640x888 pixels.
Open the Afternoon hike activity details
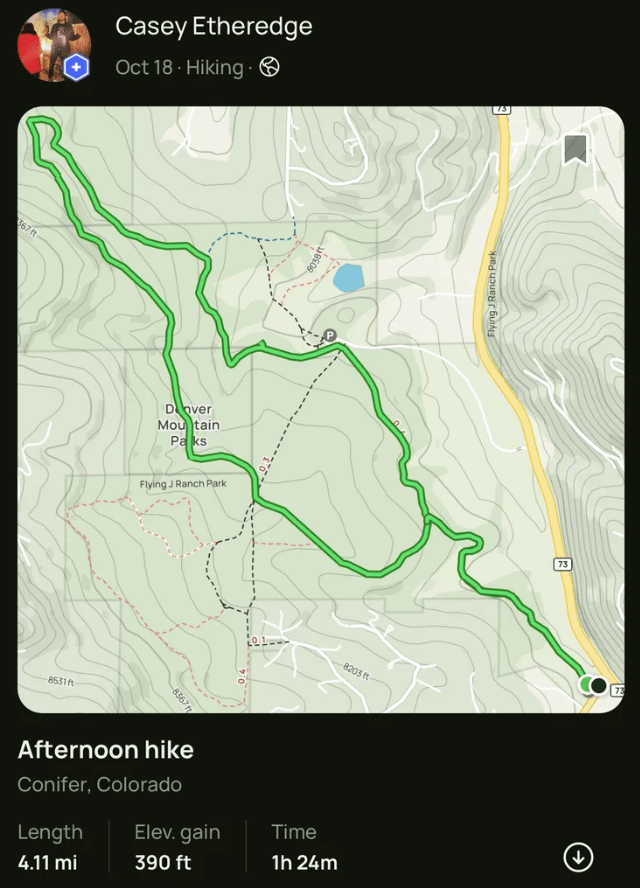click(106, 750)
